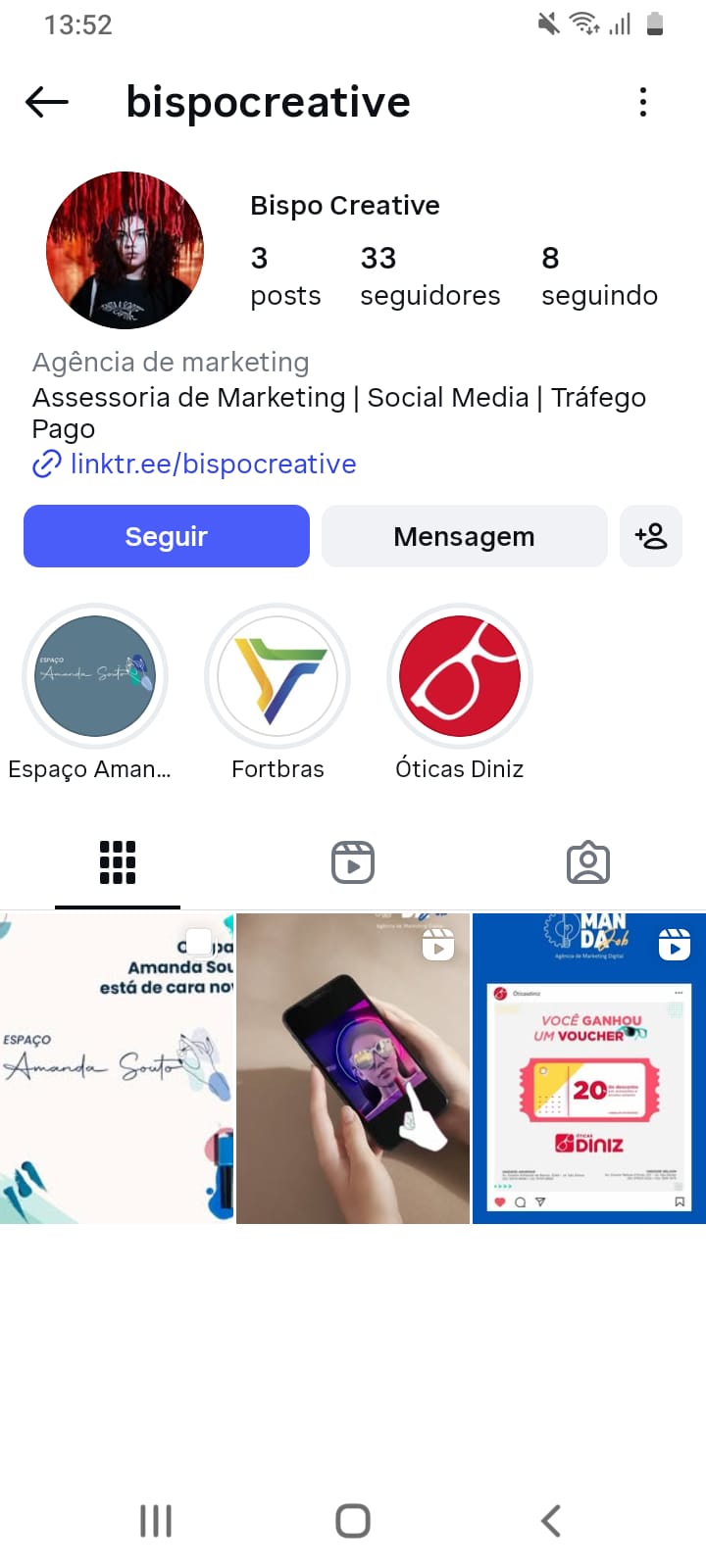This screenshot has height=1568, width=706.
Task: Open the linktr.ee/bispocreative link
Action: point(213,464)
